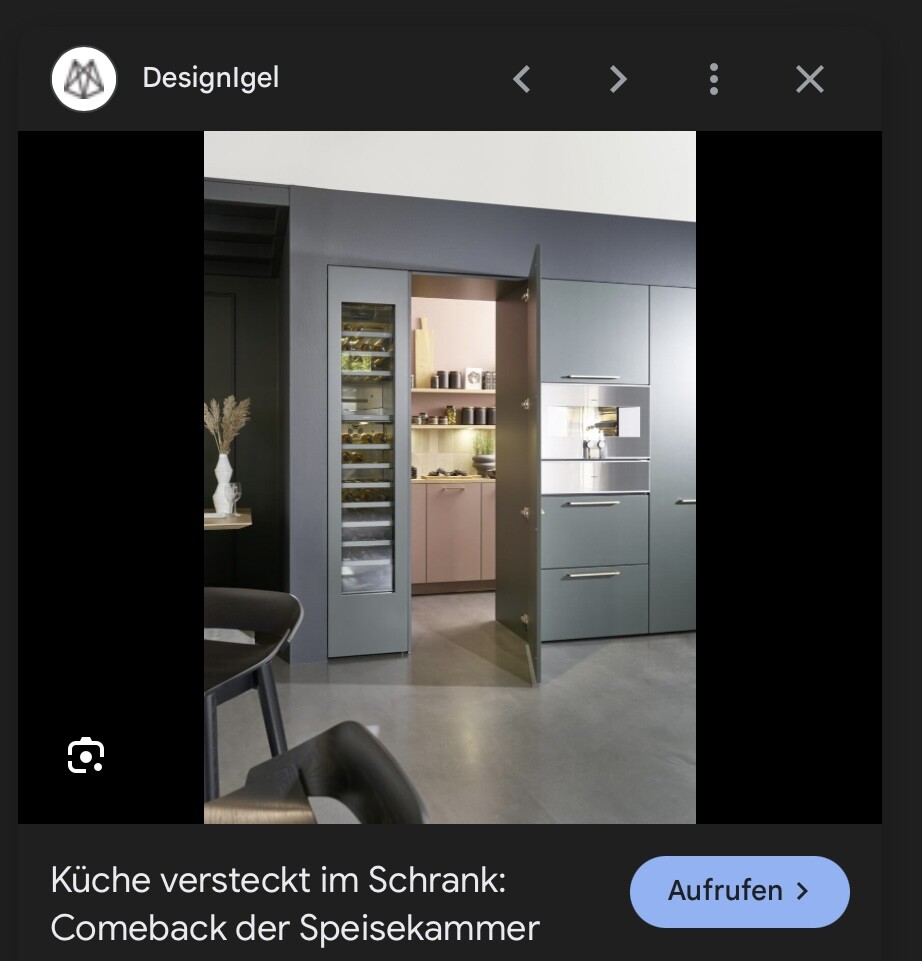Search this image with Lens
The width and height of the screenshot is (922, 961).
[x=86, y=755]
